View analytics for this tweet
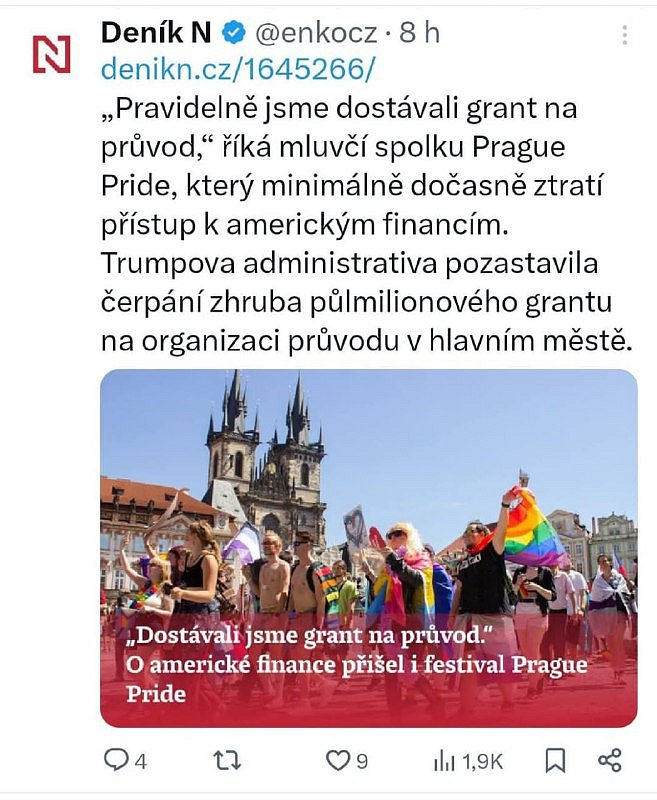The width and height of the screenshot is (657, 800). click(x=444, y=761)
